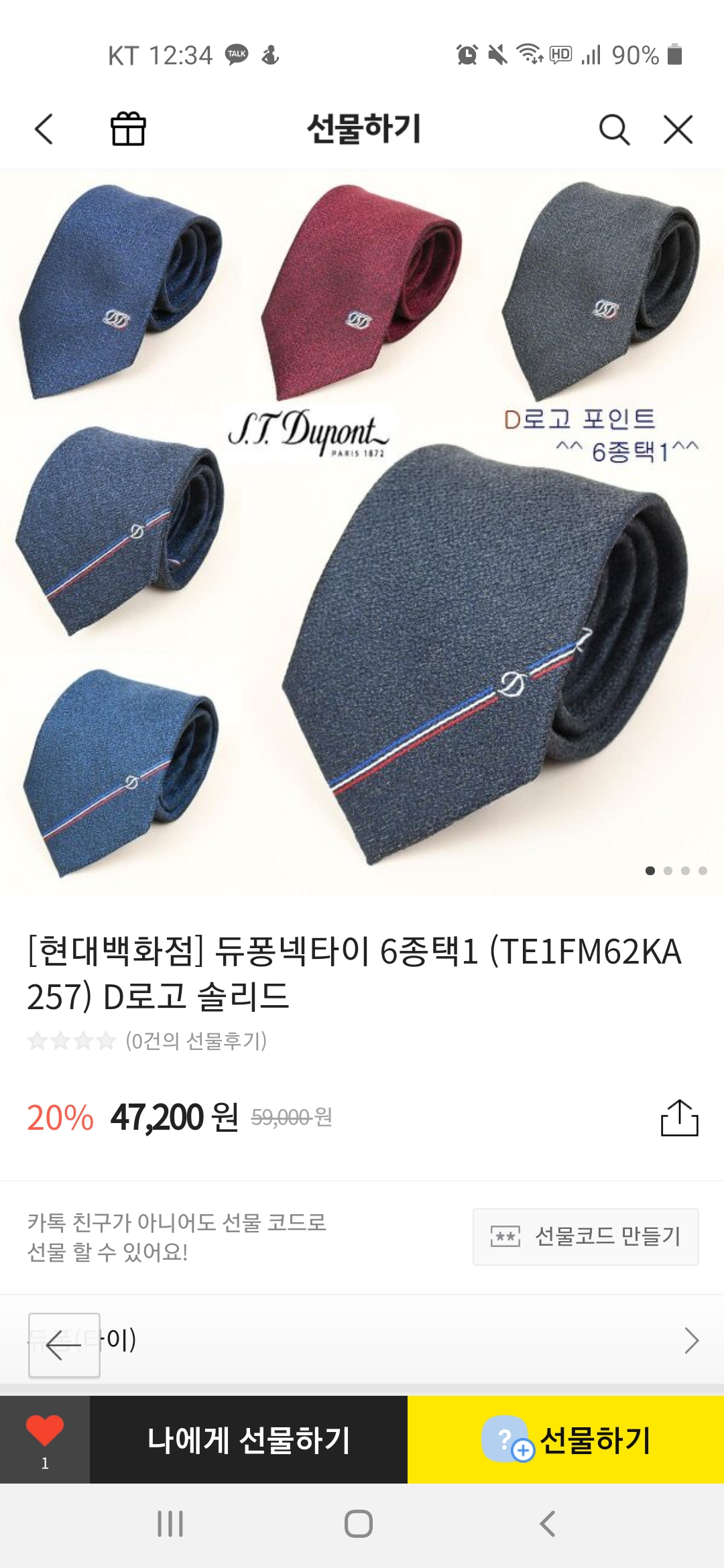
Task: Close the 선물하기 page
Action: click(x=678, y=129)
